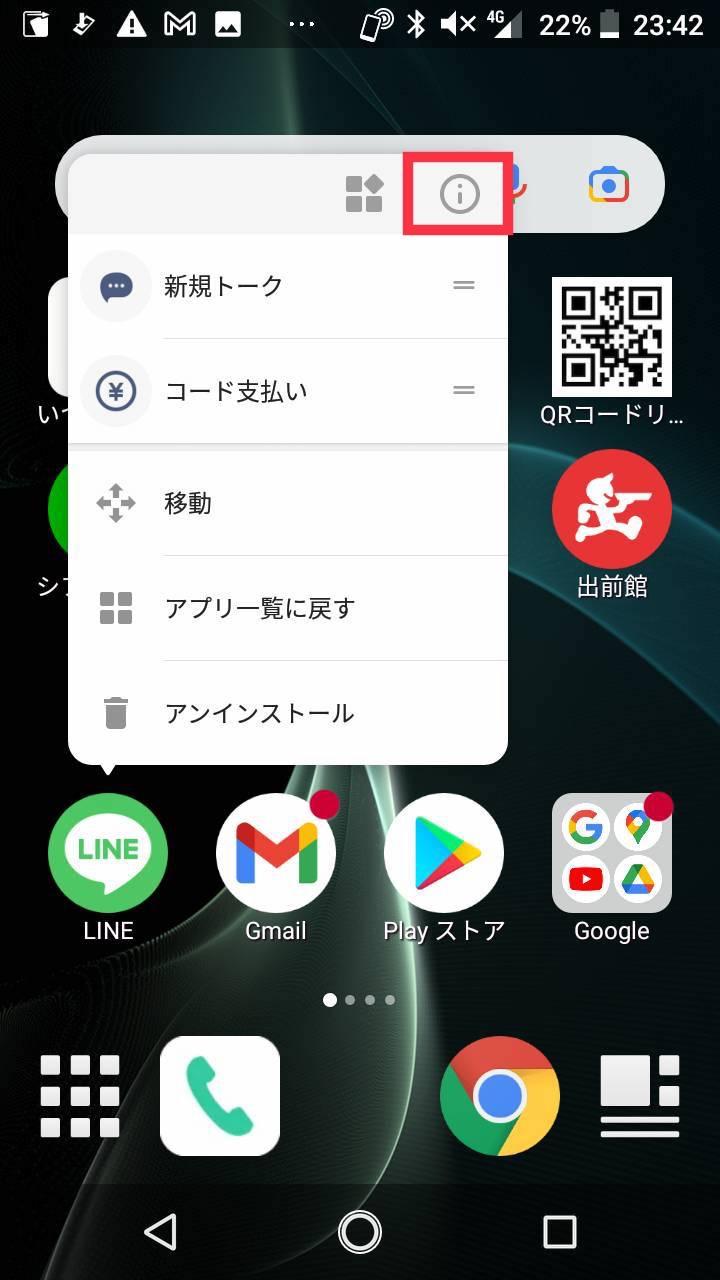Tap the home navigation button
This screenshot has width=720, height=1280.
pyautogui.click(x=360, y=1231)
